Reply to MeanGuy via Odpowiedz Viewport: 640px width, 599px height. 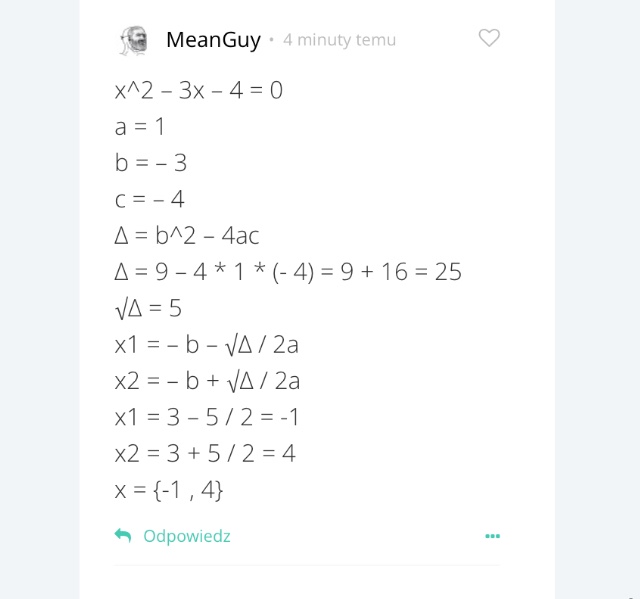186,536
